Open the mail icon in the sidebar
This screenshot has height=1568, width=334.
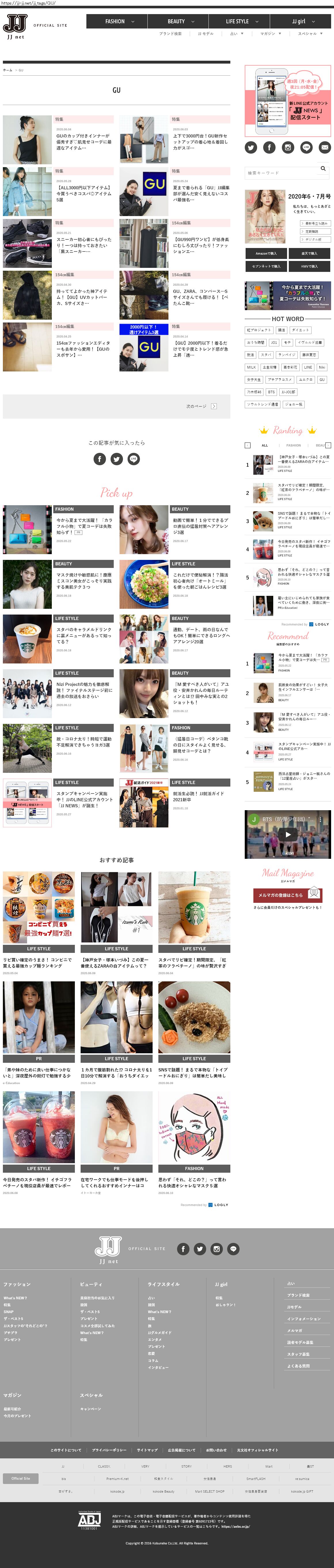pyautogui.click(x=324, y=147)
